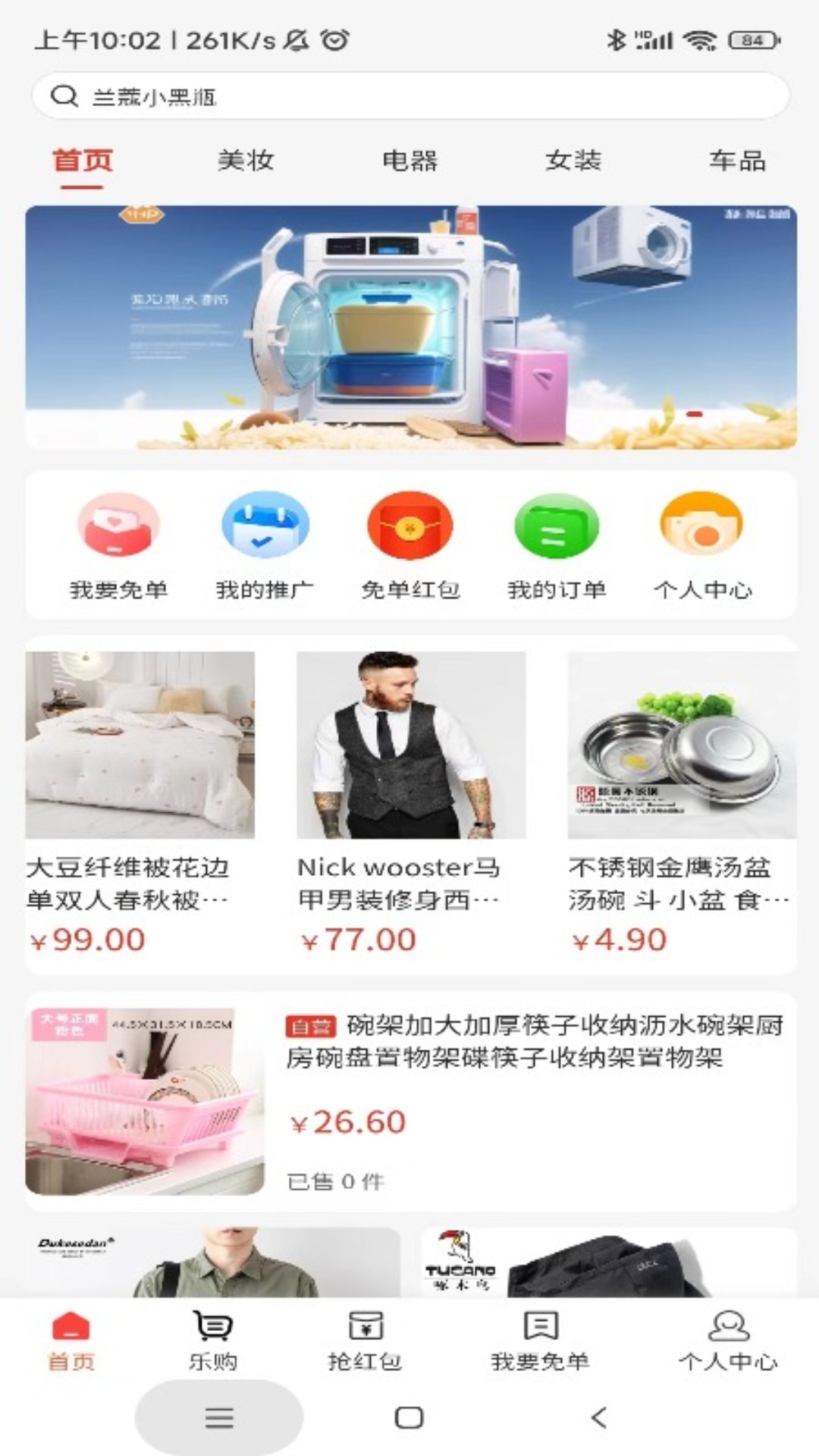Open the 个人中心 camera icon in quick menu
This screenshot has height=1456, width=819.
point(703,526)
